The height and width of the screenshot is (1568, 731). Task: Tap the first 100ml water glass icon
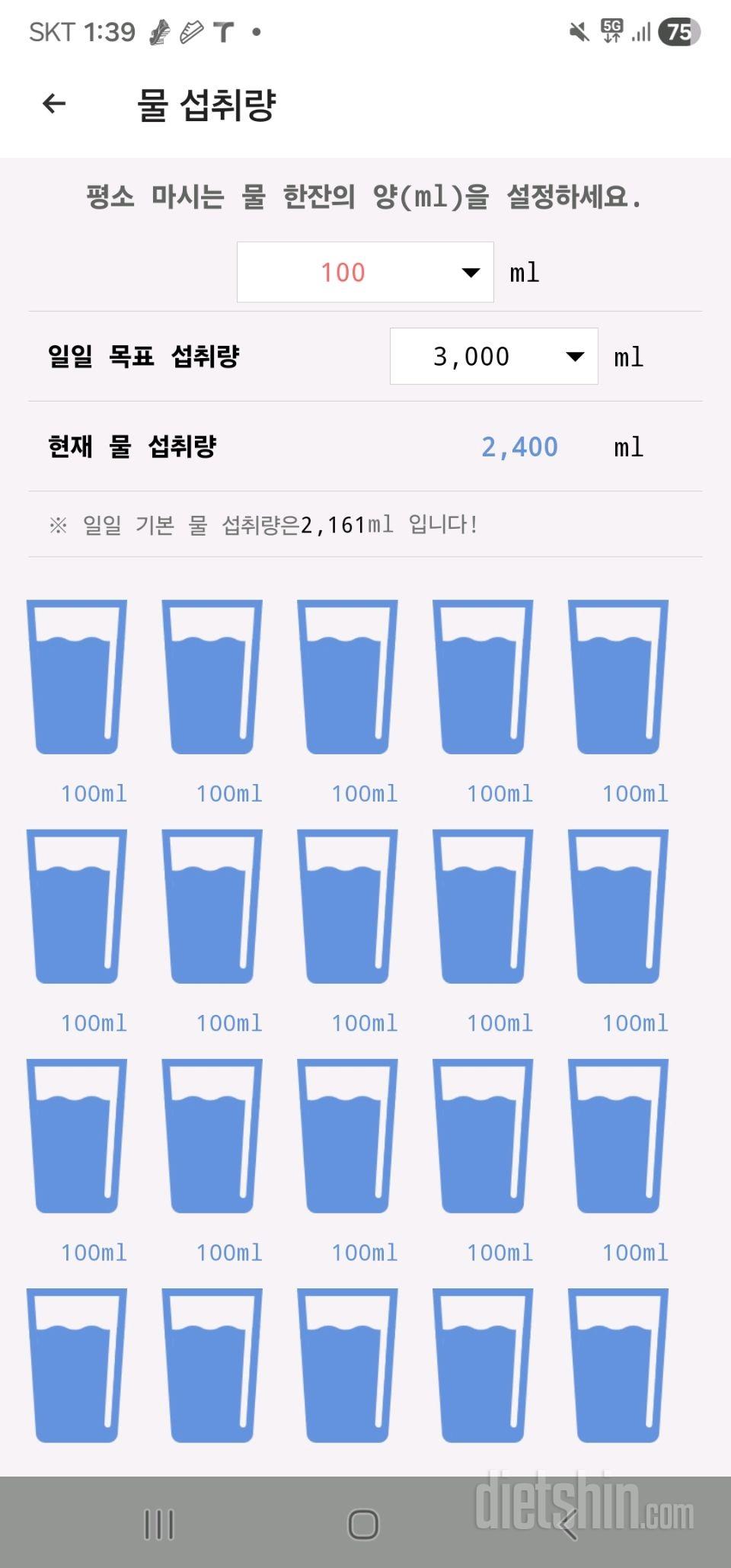[78, 678]
